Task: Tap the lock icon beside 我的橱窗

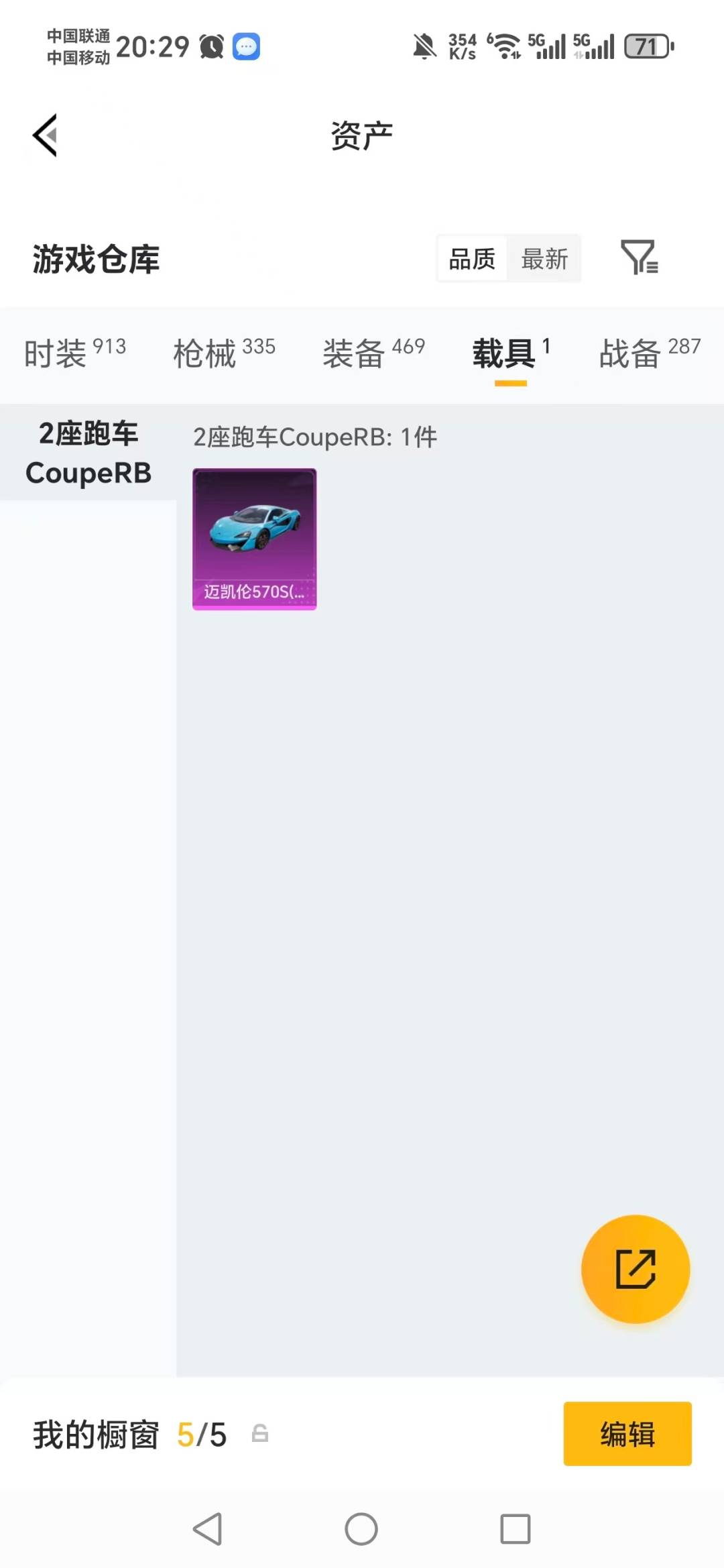Action: 260,1433
